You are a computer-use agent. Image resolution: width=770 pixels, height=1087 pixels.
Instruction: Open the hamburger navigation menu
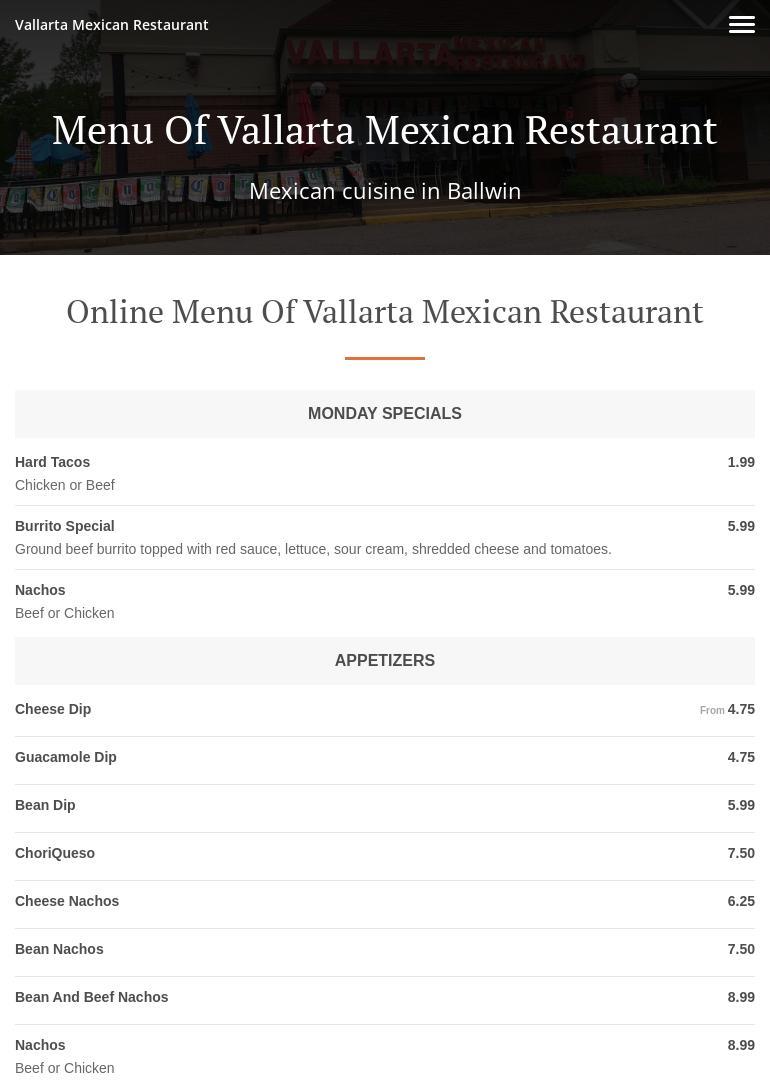(741, 25)
